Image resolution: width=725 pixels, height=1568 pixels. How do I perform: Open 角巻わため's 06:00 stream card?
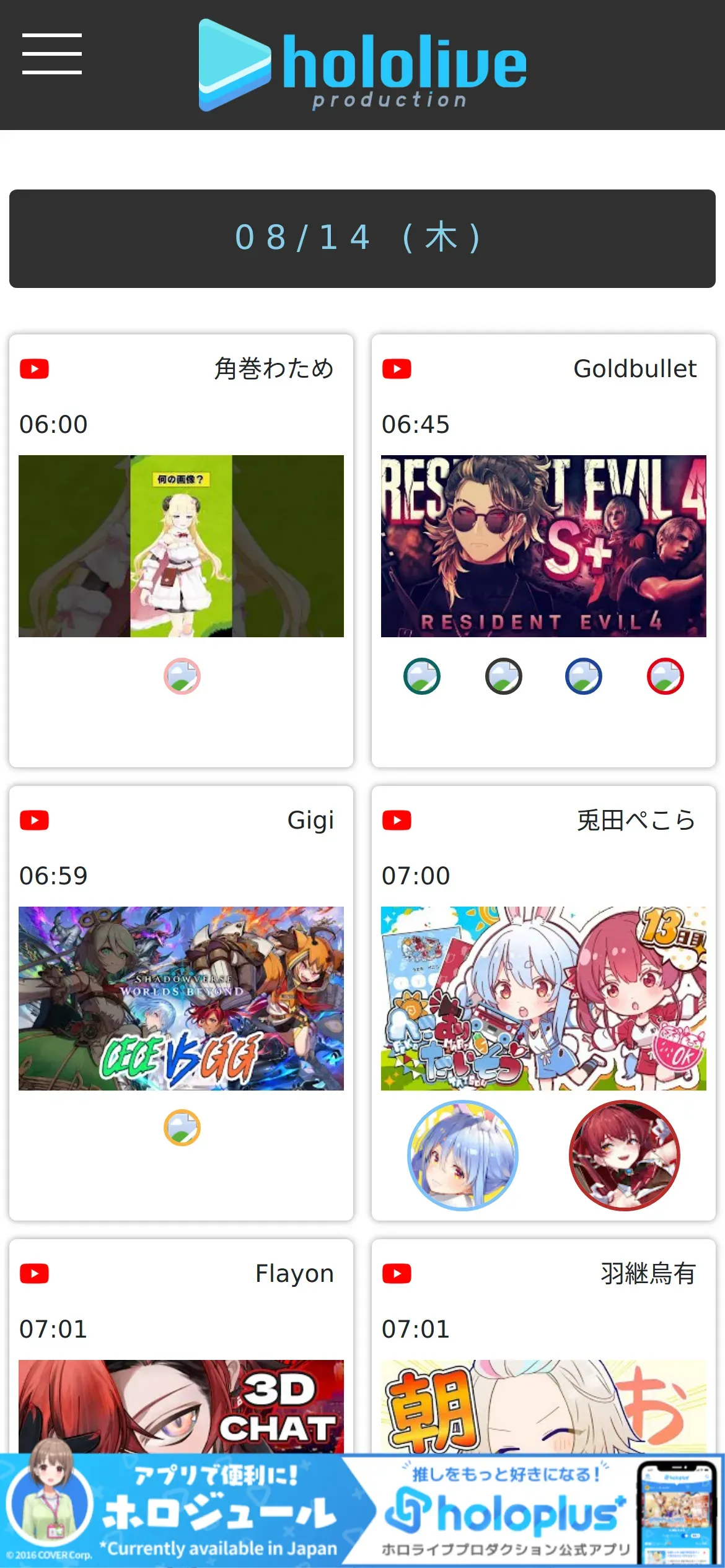[181, 546]
